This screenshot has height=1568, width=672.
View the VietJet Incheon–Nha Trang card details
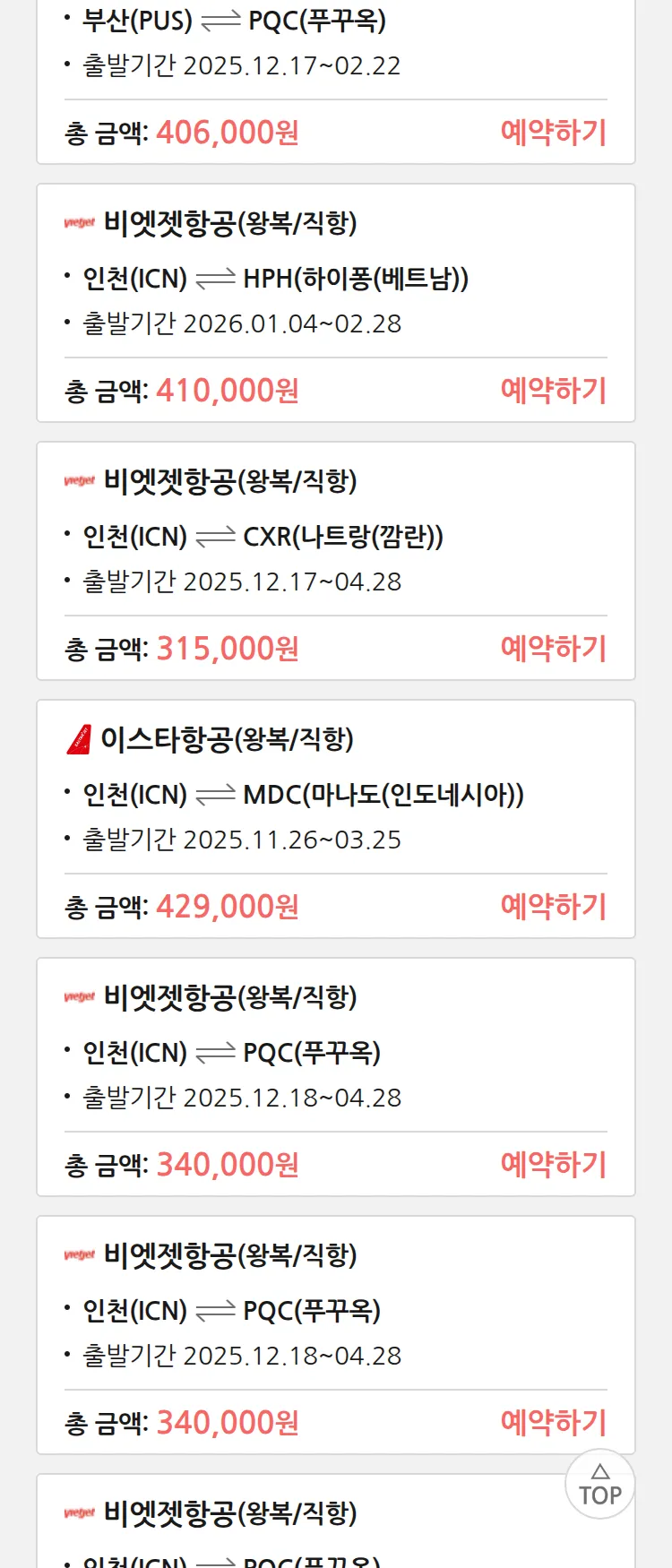tap(335, 536)
